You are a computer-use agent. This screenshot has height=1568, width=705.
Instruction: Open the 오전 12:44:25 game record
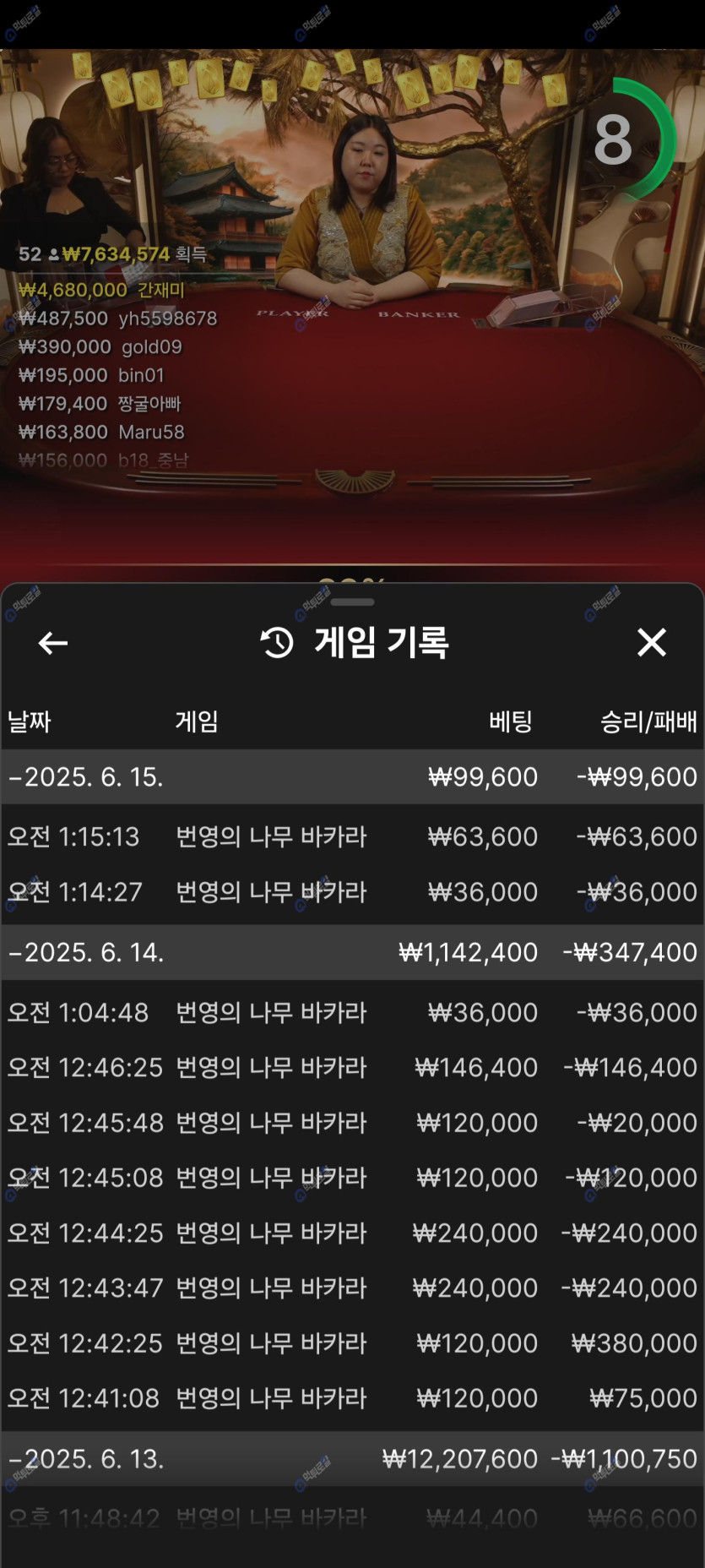(352, 1233)
